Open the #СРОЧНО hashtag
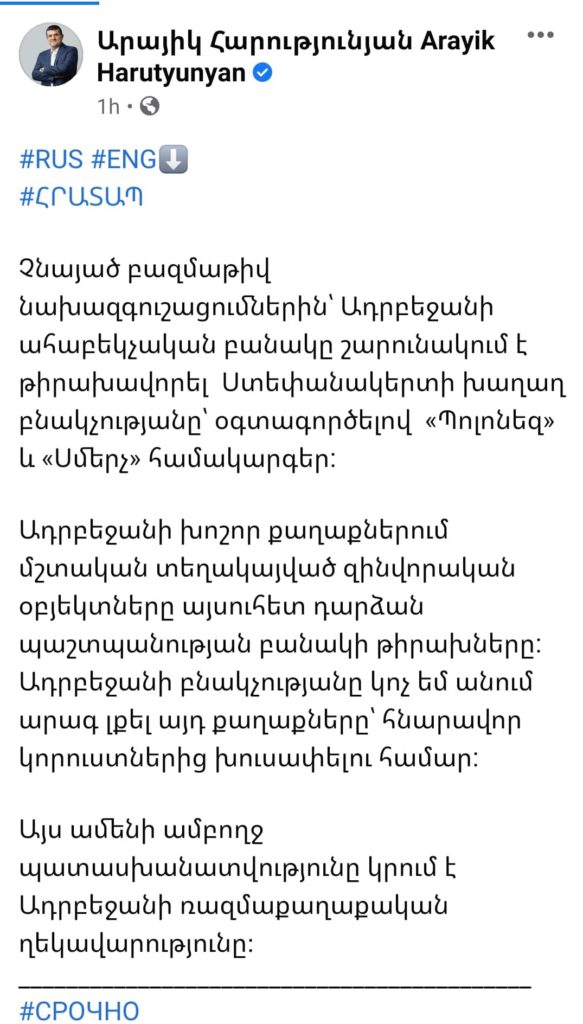The image size is (583, 1024). point(80,1011)
